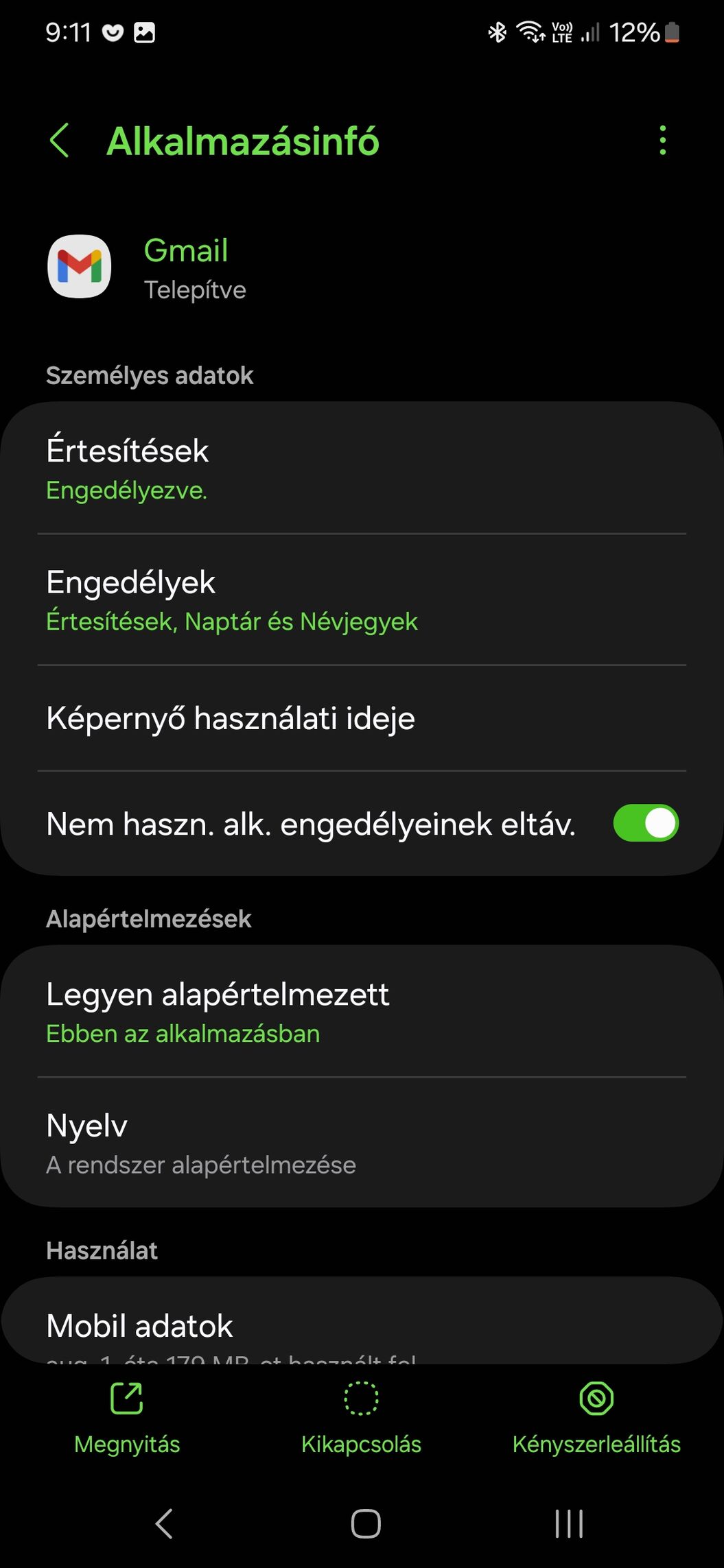Image resolution: width=724 pixels, height=1568 pixels.
Task: Open Képernyő használati ideje
Action: (x=362, y=718)
